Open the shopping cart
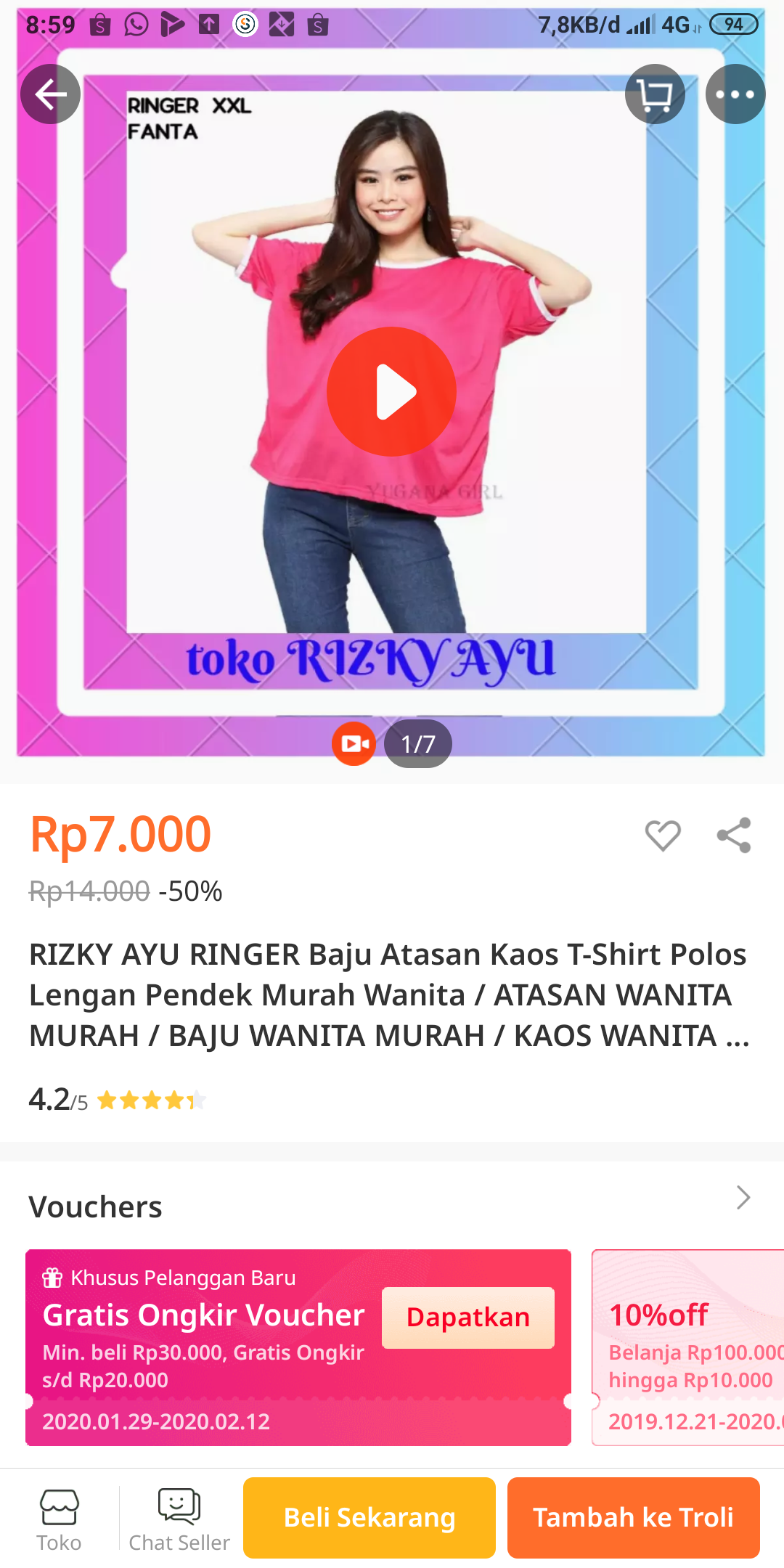 click(x=655, y=94)
